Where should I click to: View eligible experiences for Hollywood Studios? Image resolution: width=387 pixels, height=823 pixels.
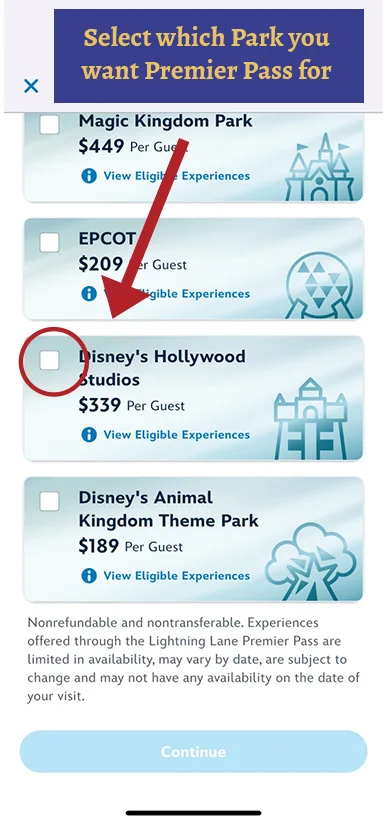pyautogui.click(x=166, y=435)
